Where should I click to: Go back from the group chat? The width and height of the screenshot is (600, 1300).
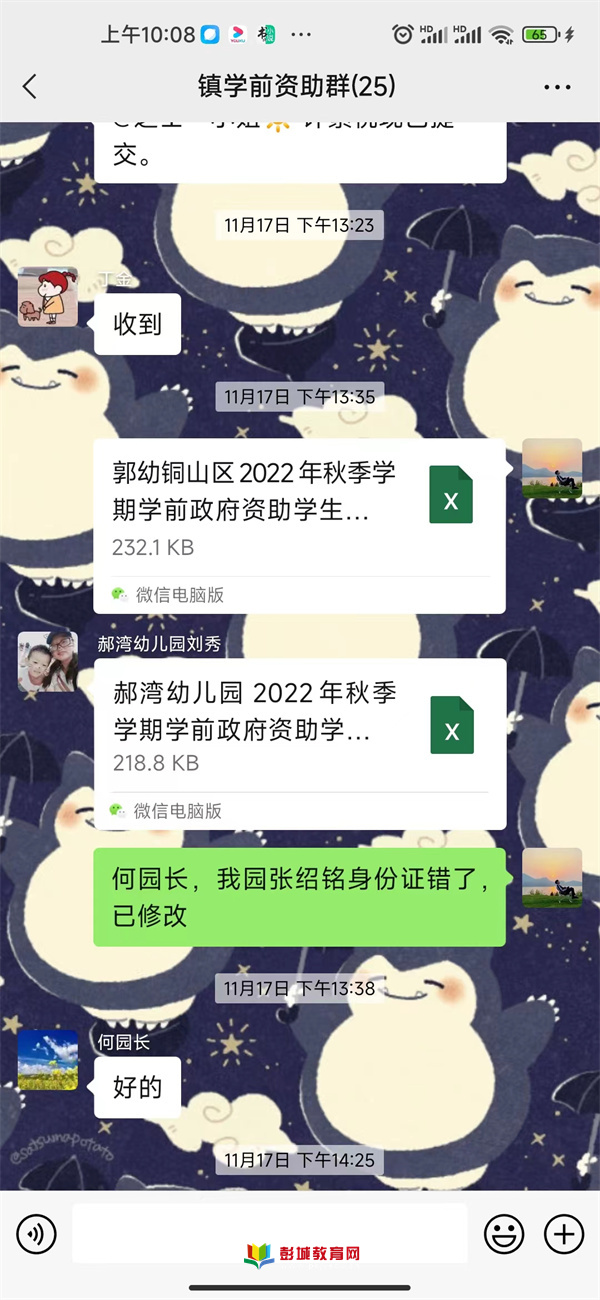tap(30, 87)
